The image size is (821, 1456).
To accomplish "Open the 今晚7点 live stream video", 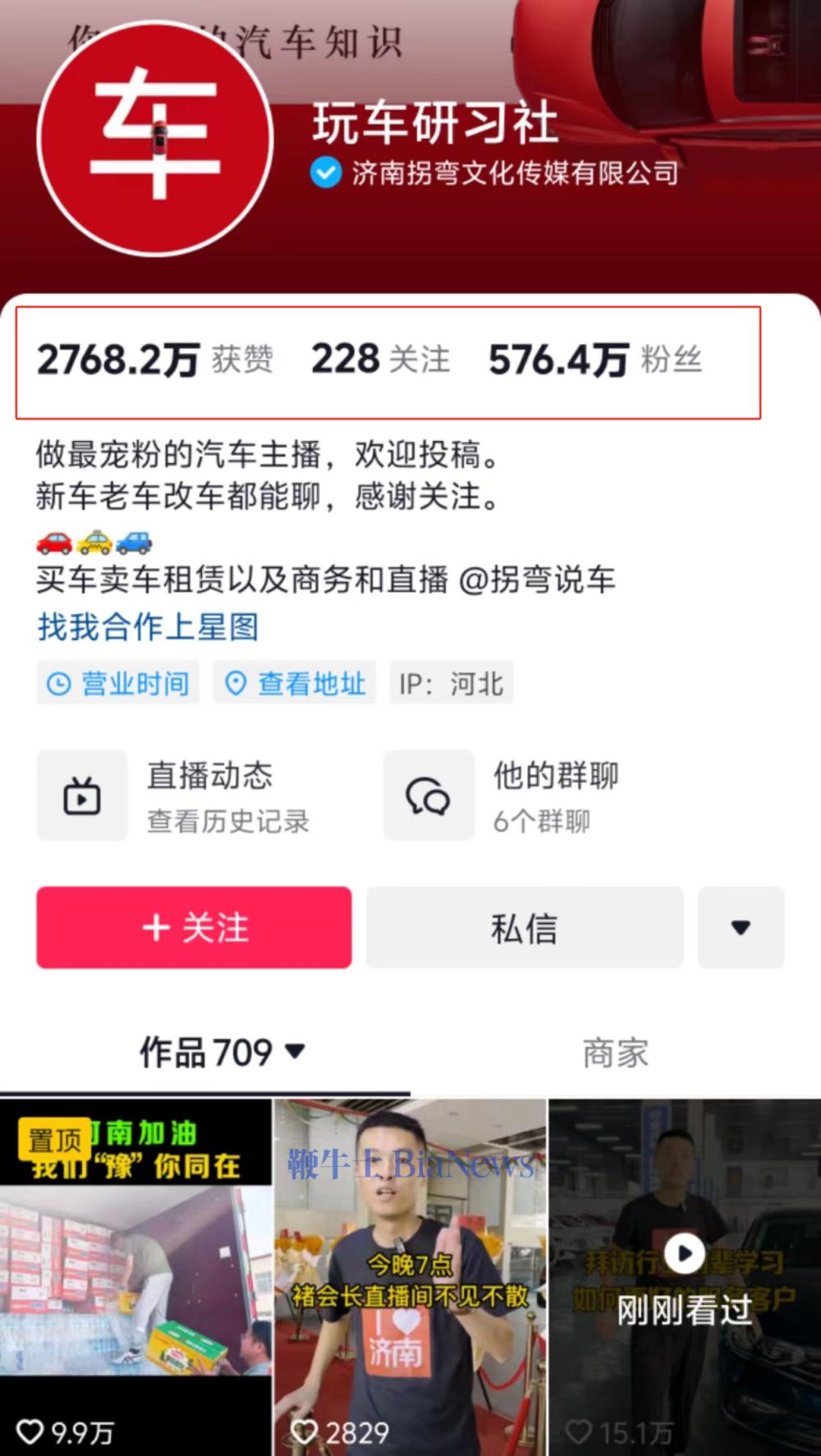I will tap(410, 1277).
